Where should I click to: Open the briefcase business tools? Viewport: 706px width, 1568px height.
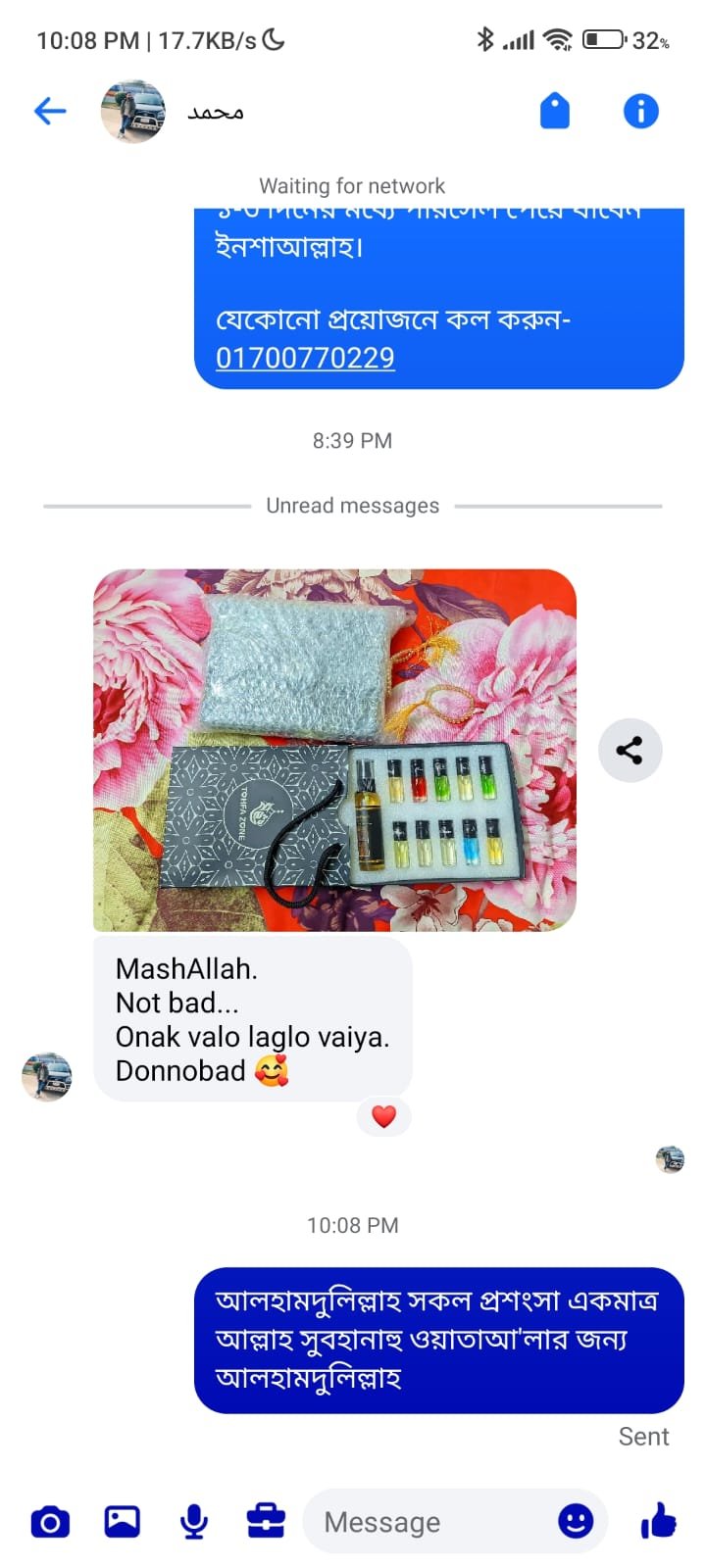click(265, 1521)
